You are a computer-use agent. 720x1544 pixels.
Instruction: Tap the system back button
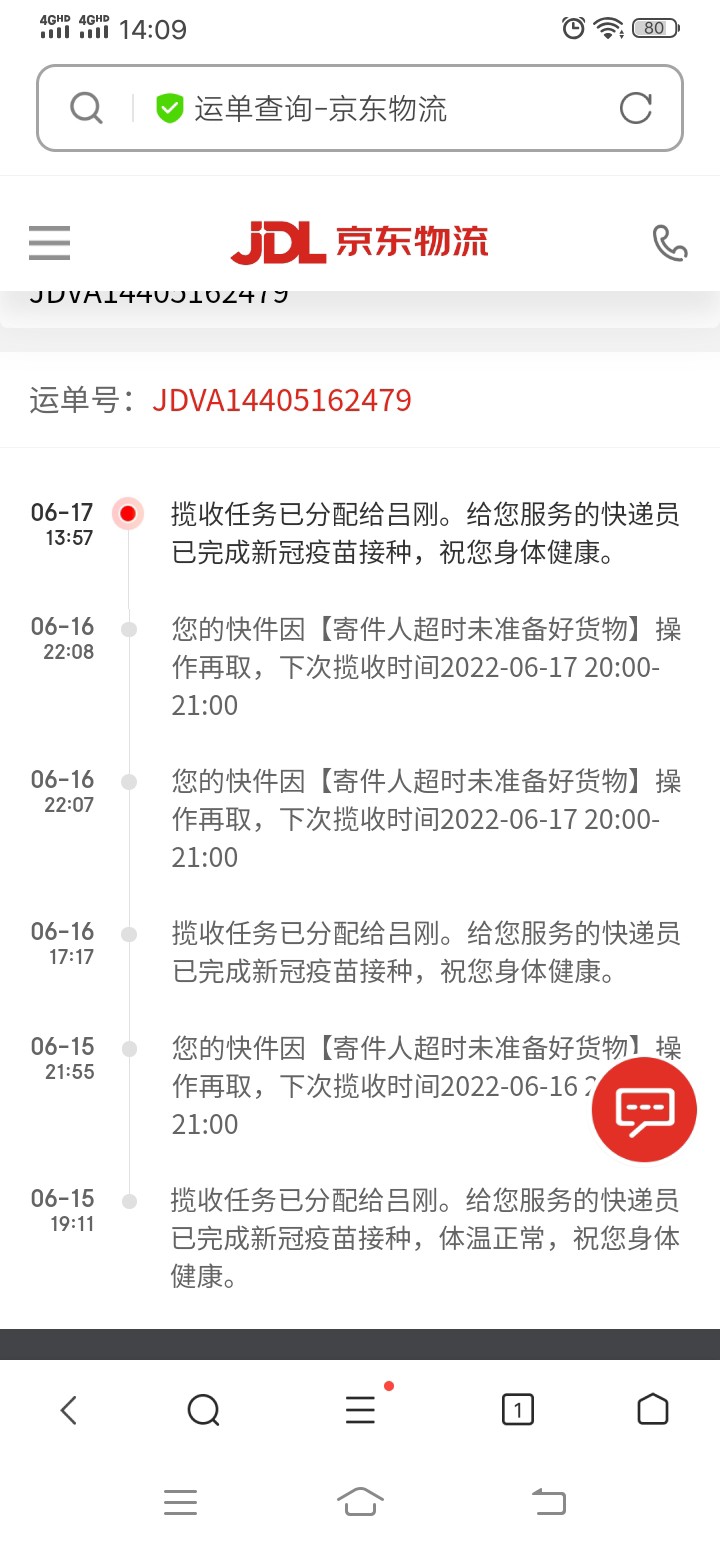pyautogui.click(x=548, y=1501)
